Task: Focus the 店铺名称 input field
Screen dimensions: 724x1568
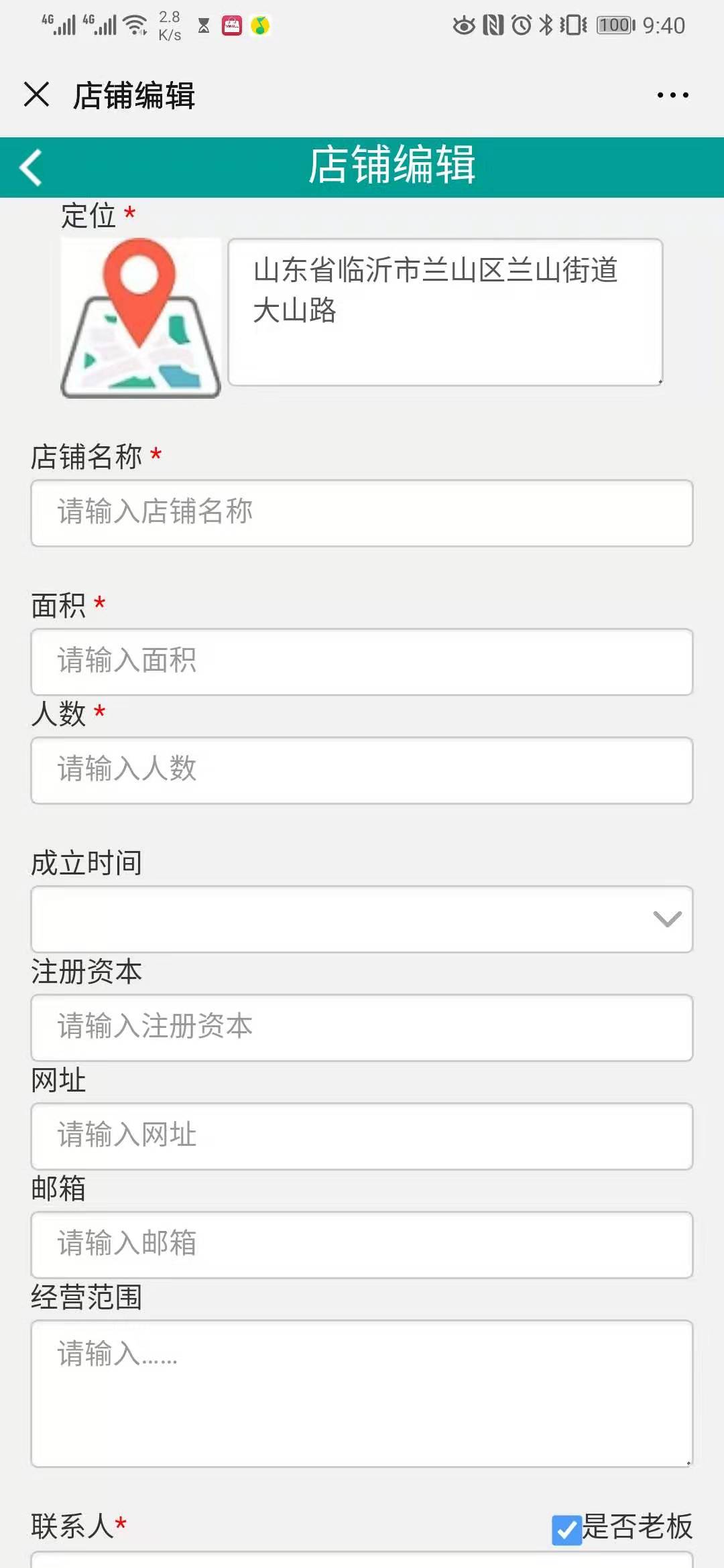Action: click(x=362, y=513)
